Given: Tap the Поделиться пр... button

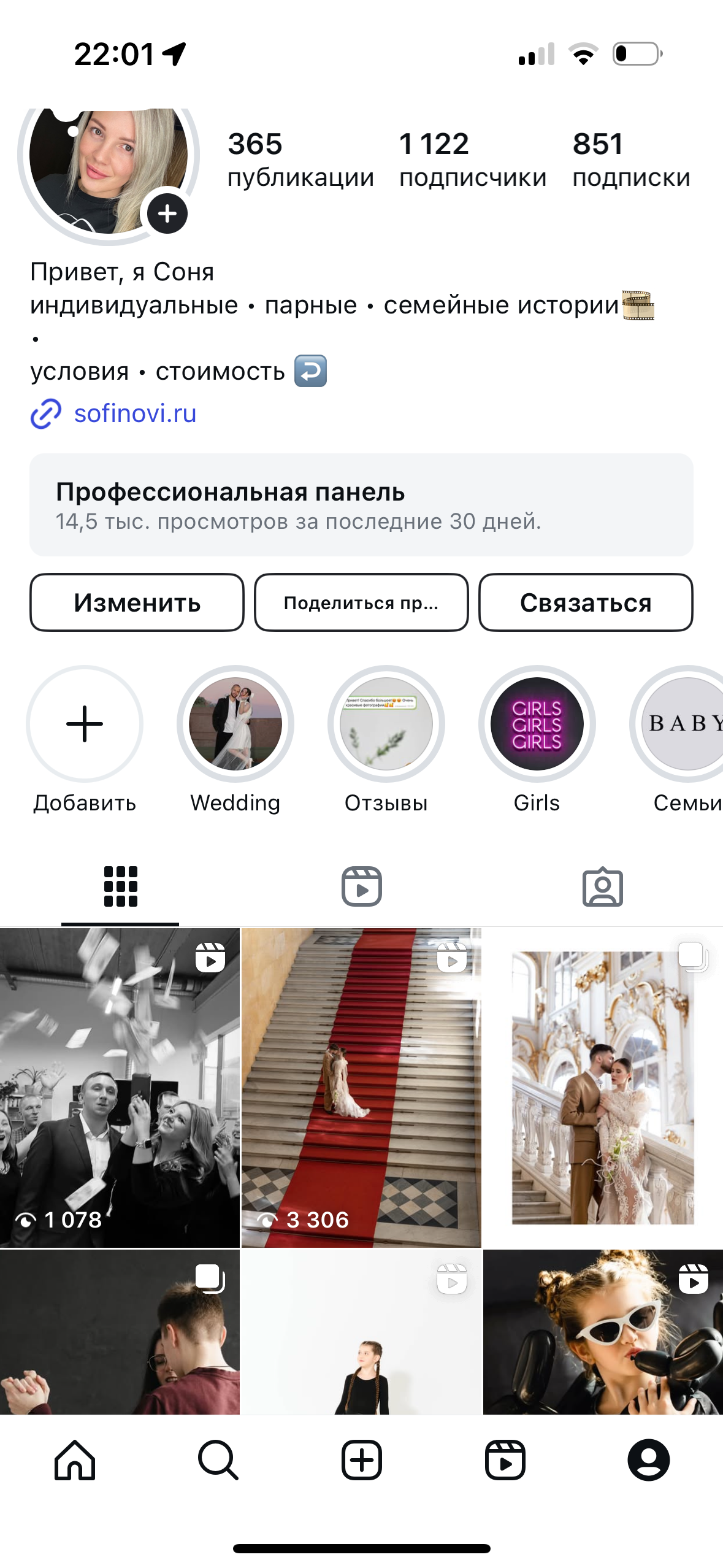Looking at the screenshot, I should coord(361,602).
